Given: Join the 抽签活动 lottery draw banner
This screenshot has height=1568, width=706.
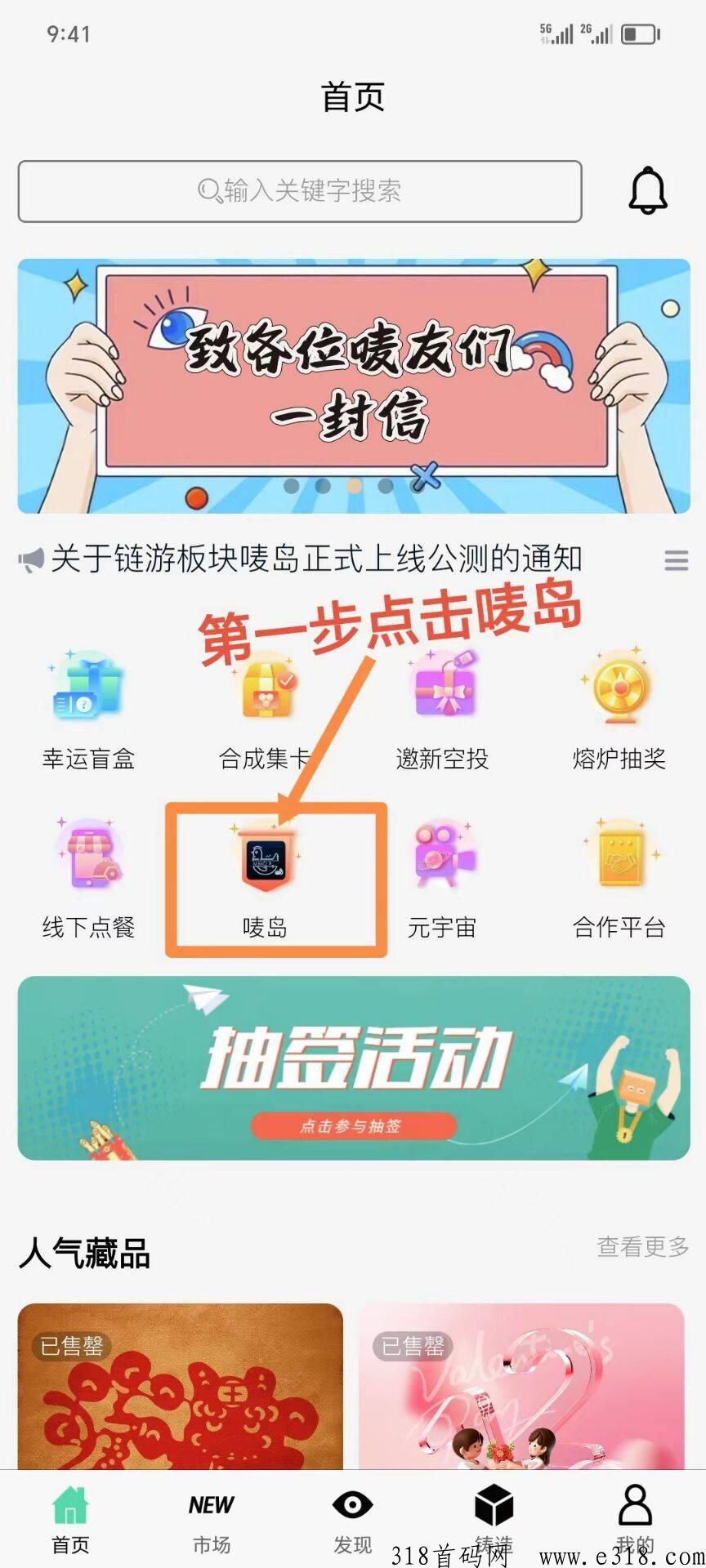Looking at the screenshot, I should coord(354,1068).
